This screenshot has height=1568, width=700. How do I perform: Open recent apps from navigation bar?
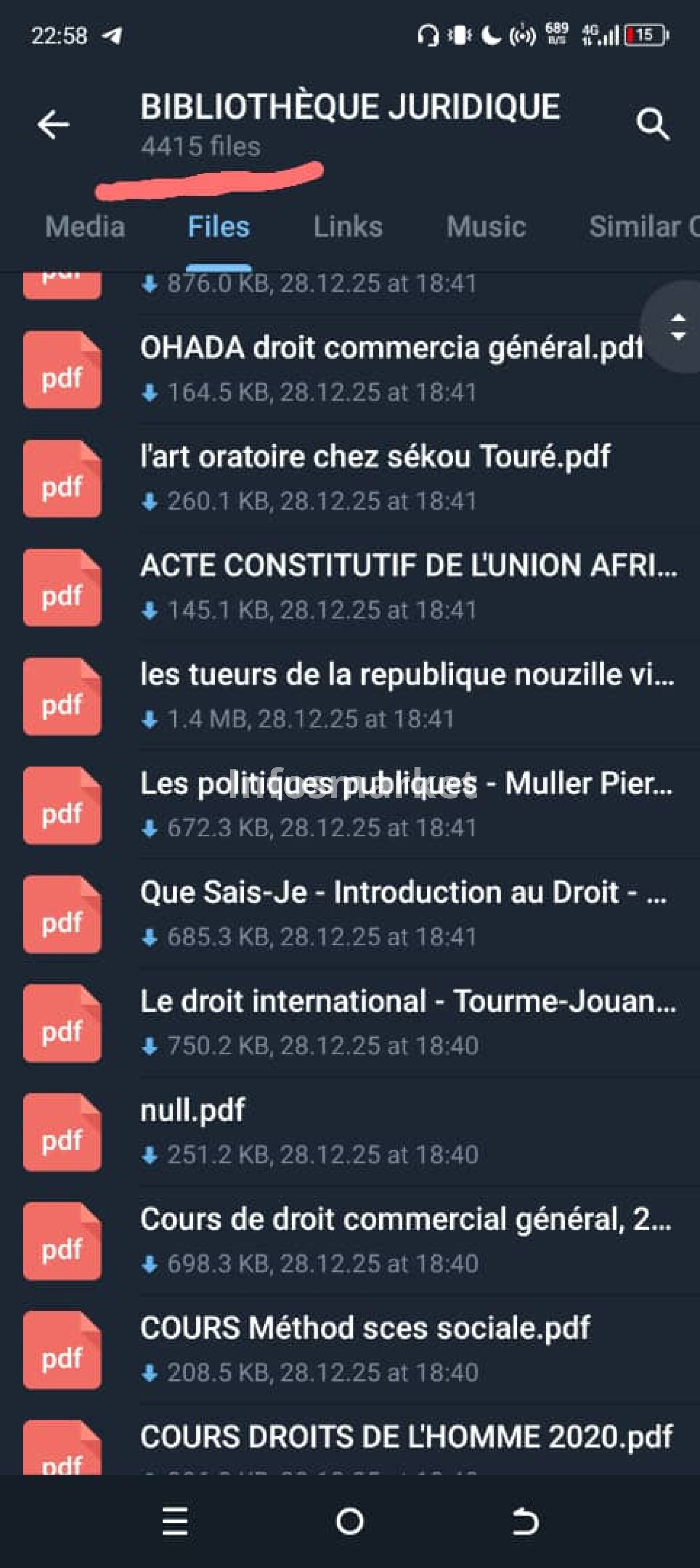[x=175, y=1521]
